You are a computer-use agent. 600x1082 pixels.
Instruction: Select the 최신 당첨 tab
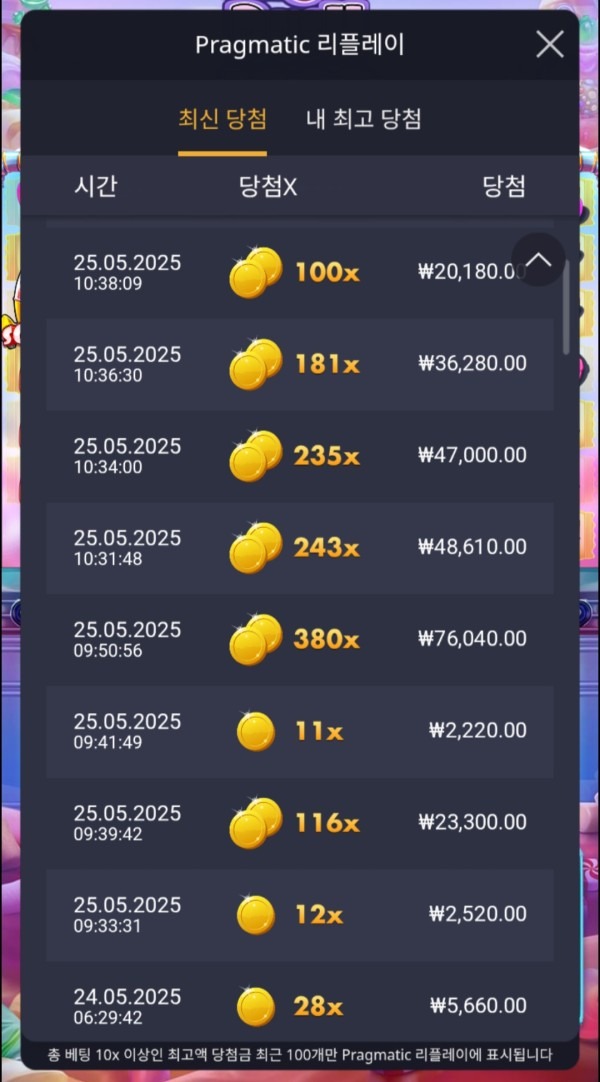222,120
